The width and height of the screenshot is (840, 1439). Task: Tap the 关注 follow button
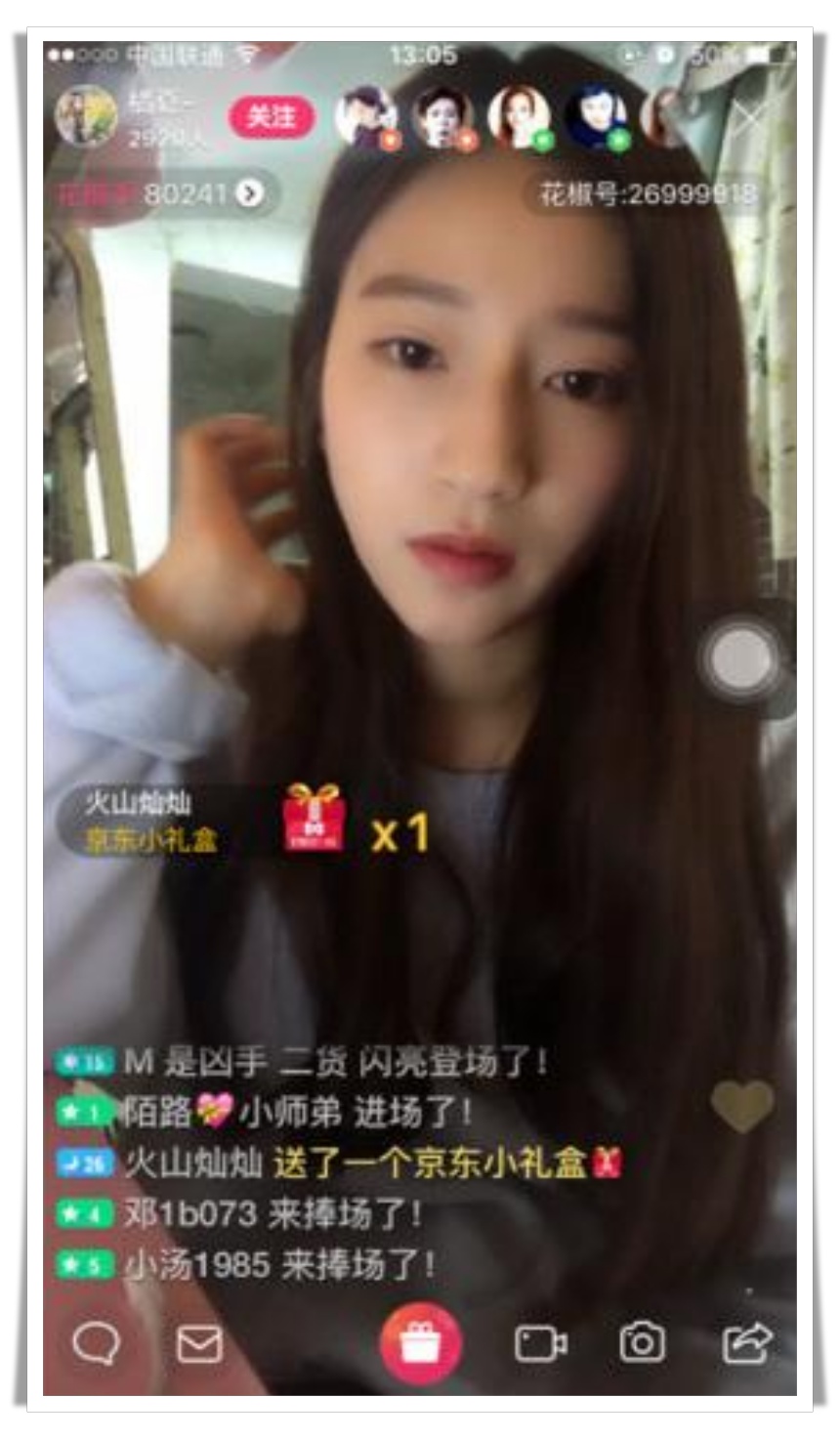[271, 118]
